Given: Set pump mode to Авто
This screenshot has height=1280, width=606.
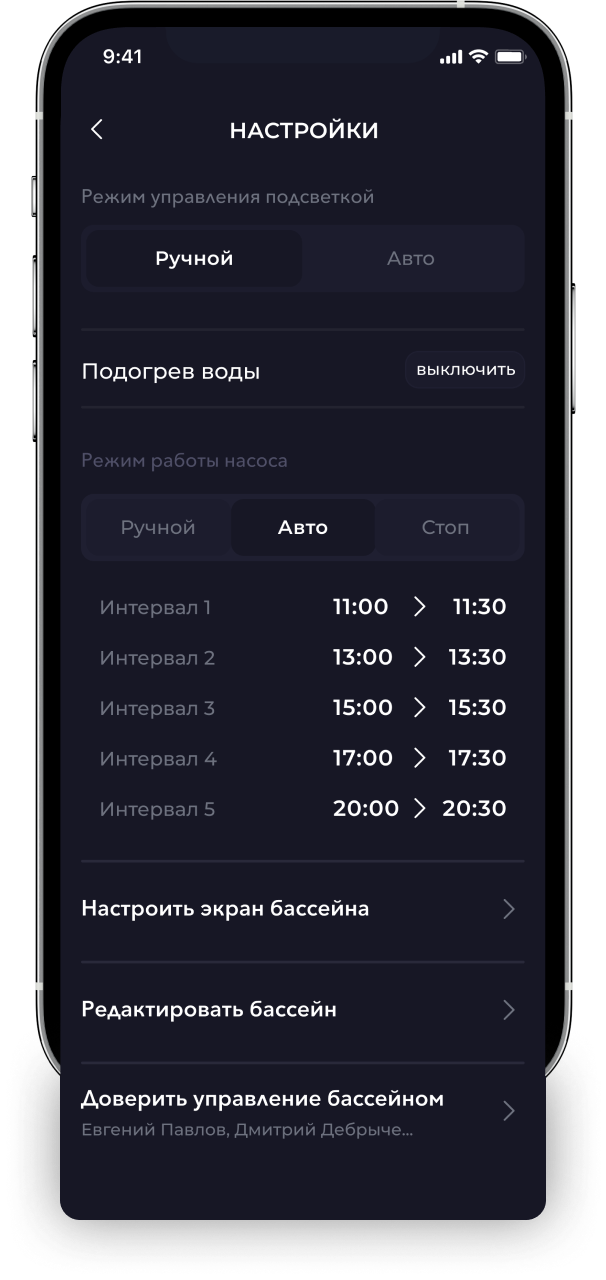Looking at the screenshot, I should pyautogui.click(x=303, y=527).
